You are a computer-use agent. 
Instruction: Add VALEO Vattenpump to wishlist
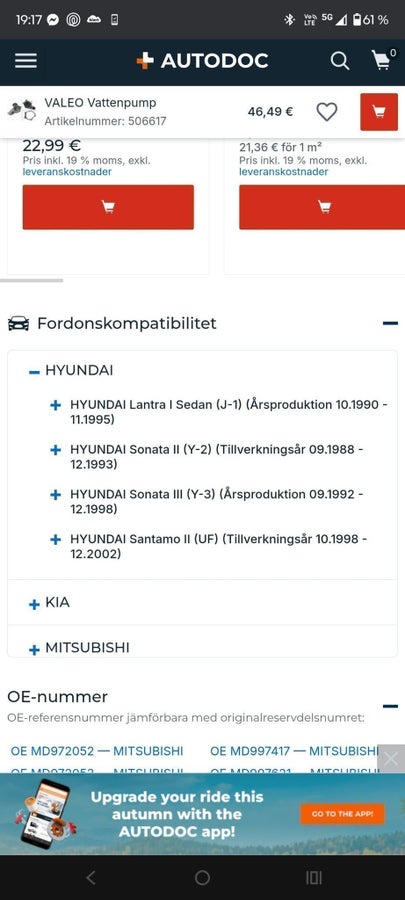click(x=327, y=112)
